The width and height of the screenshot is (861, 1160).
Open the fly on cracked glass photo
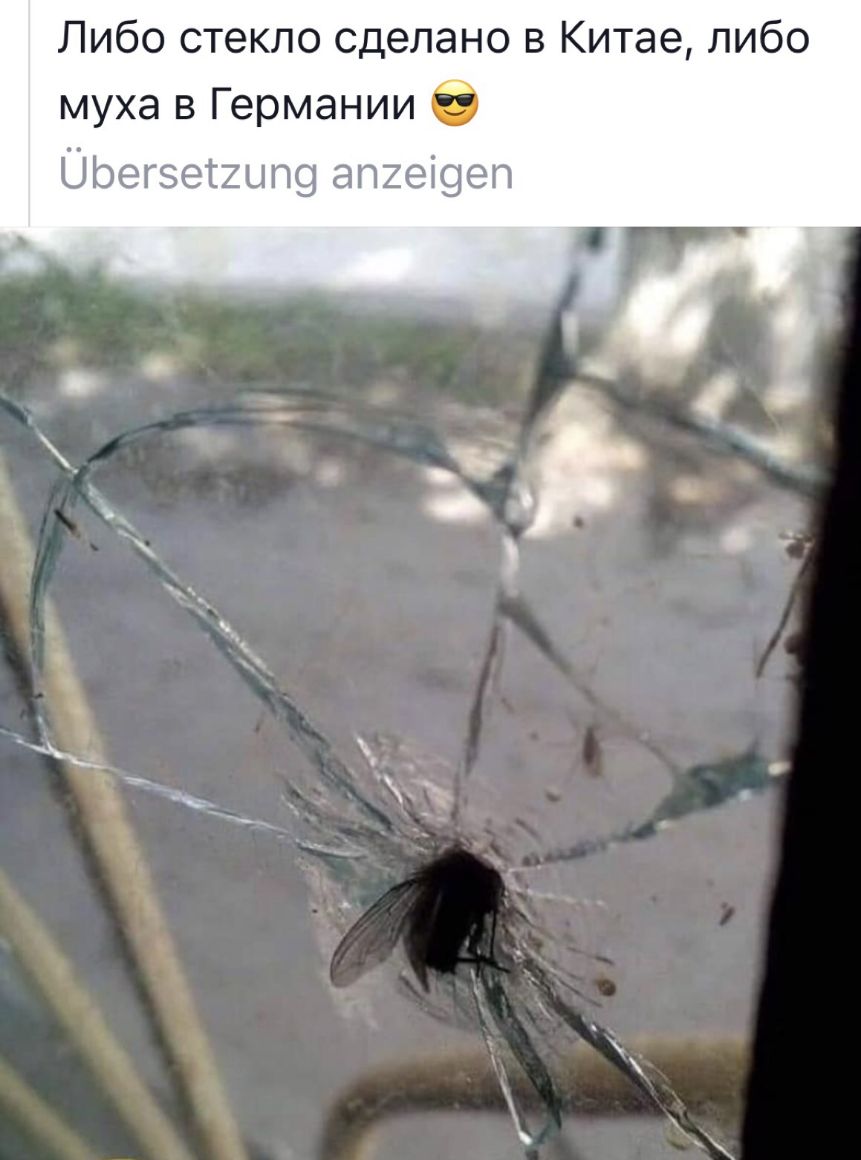coord(430,692)
